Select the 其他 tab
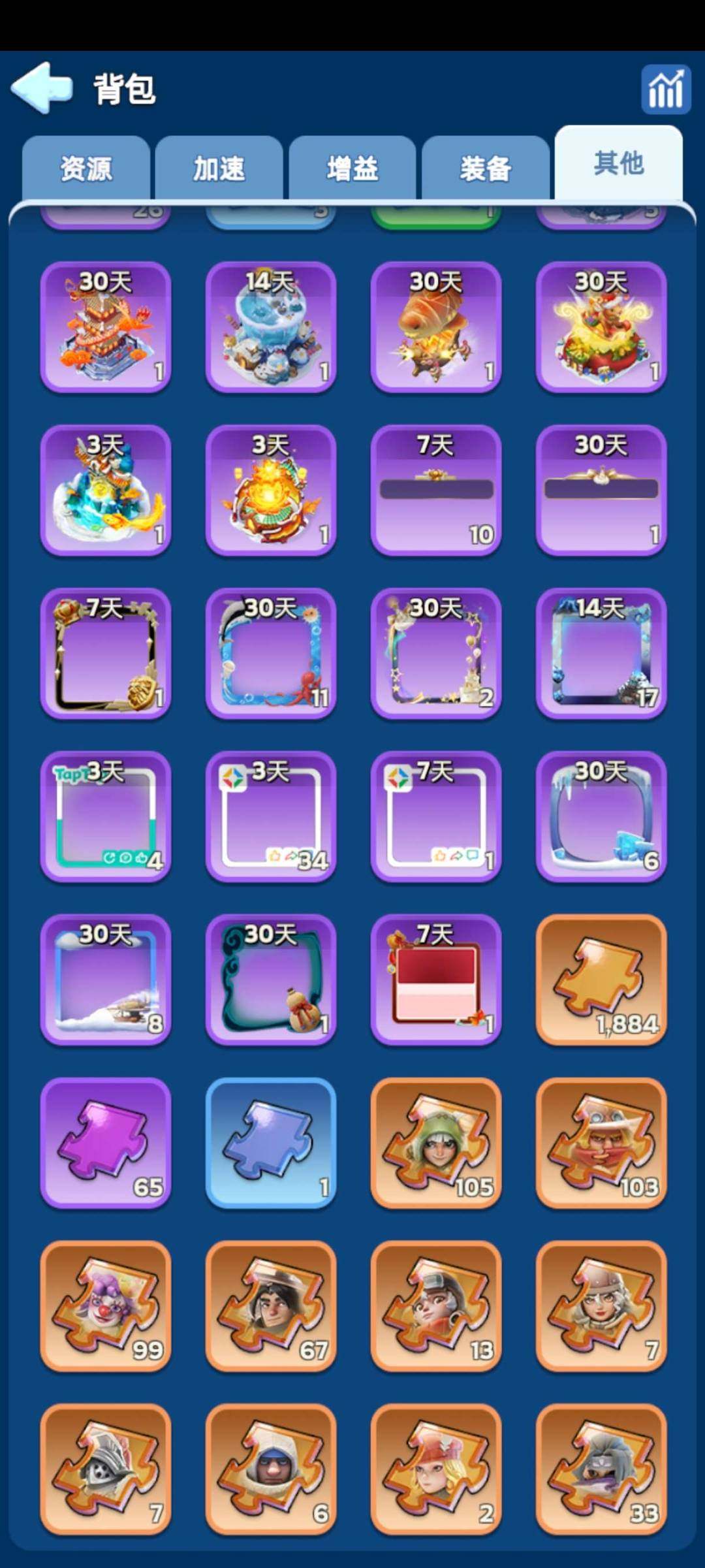Image resolution: width=705 pixels, height=1568 pixels. coord(618,163)
